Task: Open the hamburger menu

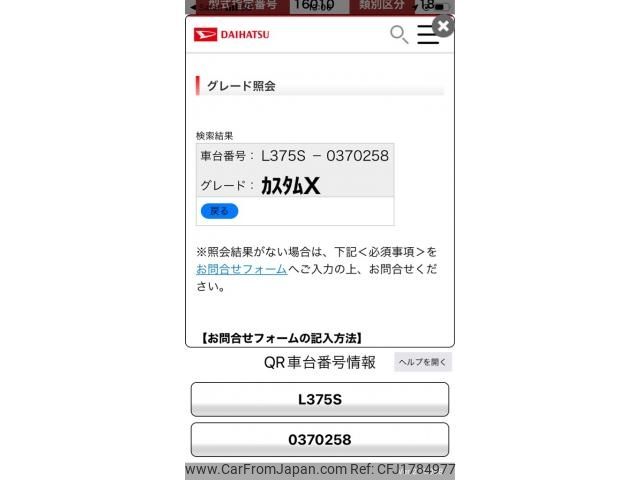Action: [x=428, y=35]
